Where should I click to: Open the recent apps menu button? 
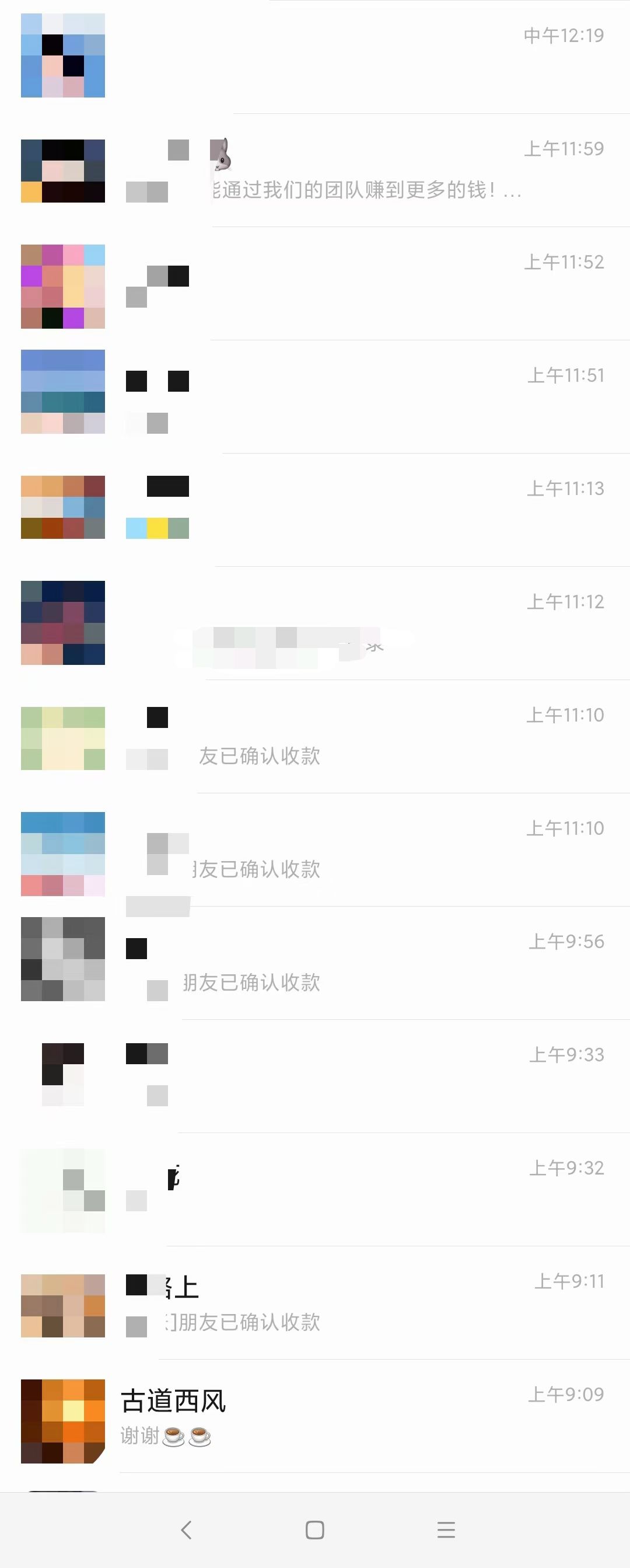click(446, 1529)
